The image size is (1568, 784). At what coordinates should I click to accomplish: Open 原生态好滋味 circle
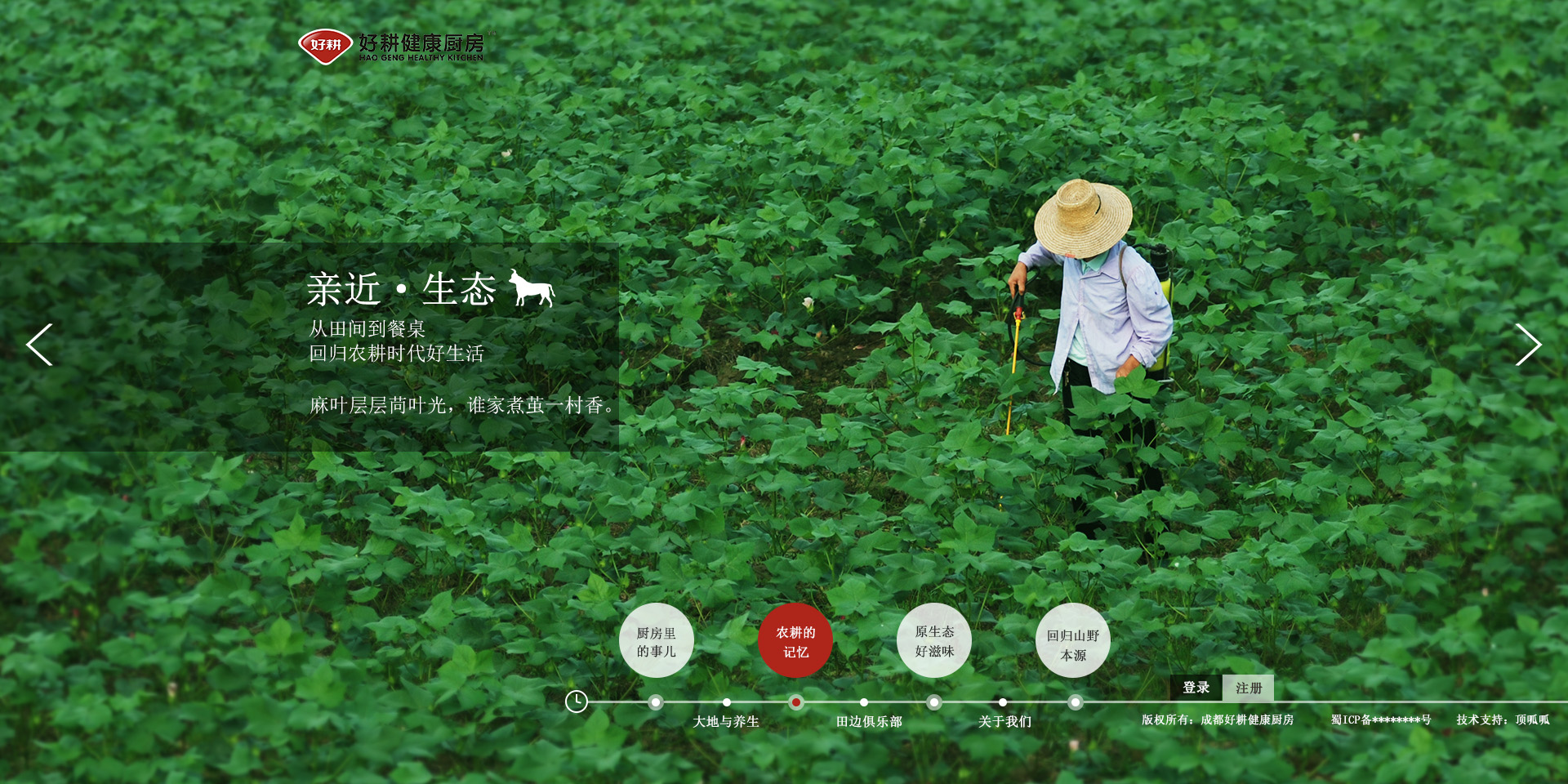click(934, 641)
